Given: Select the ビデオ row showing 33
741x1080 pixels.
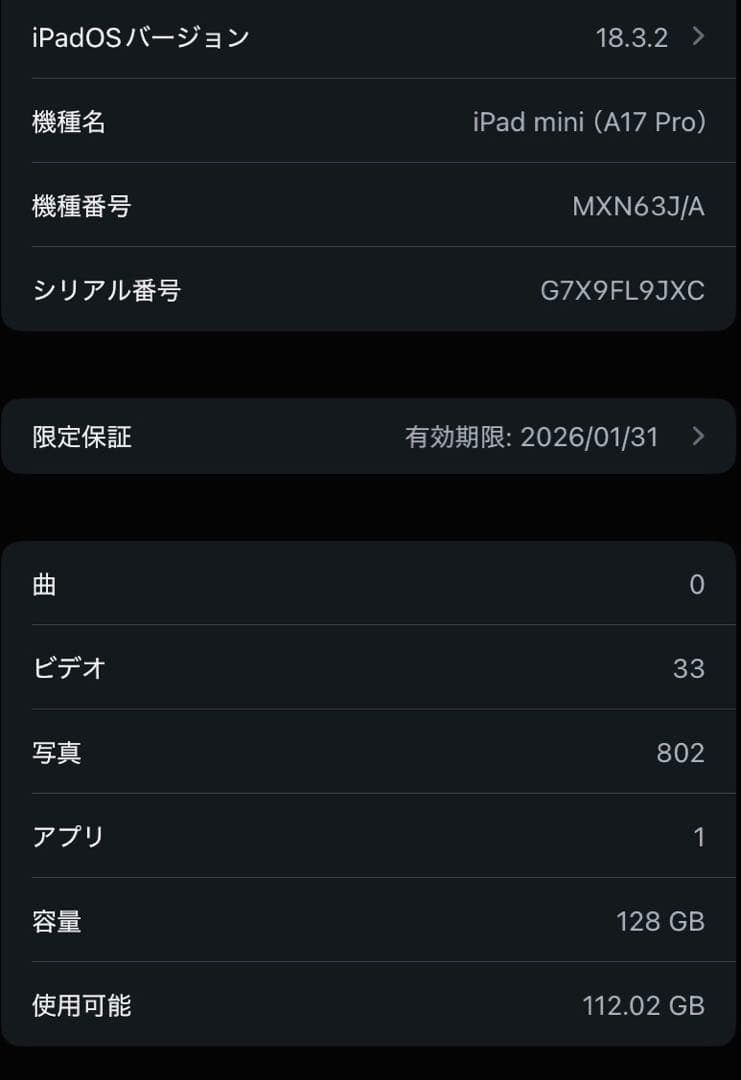Looking at the screenshot, I should [370, 668].
